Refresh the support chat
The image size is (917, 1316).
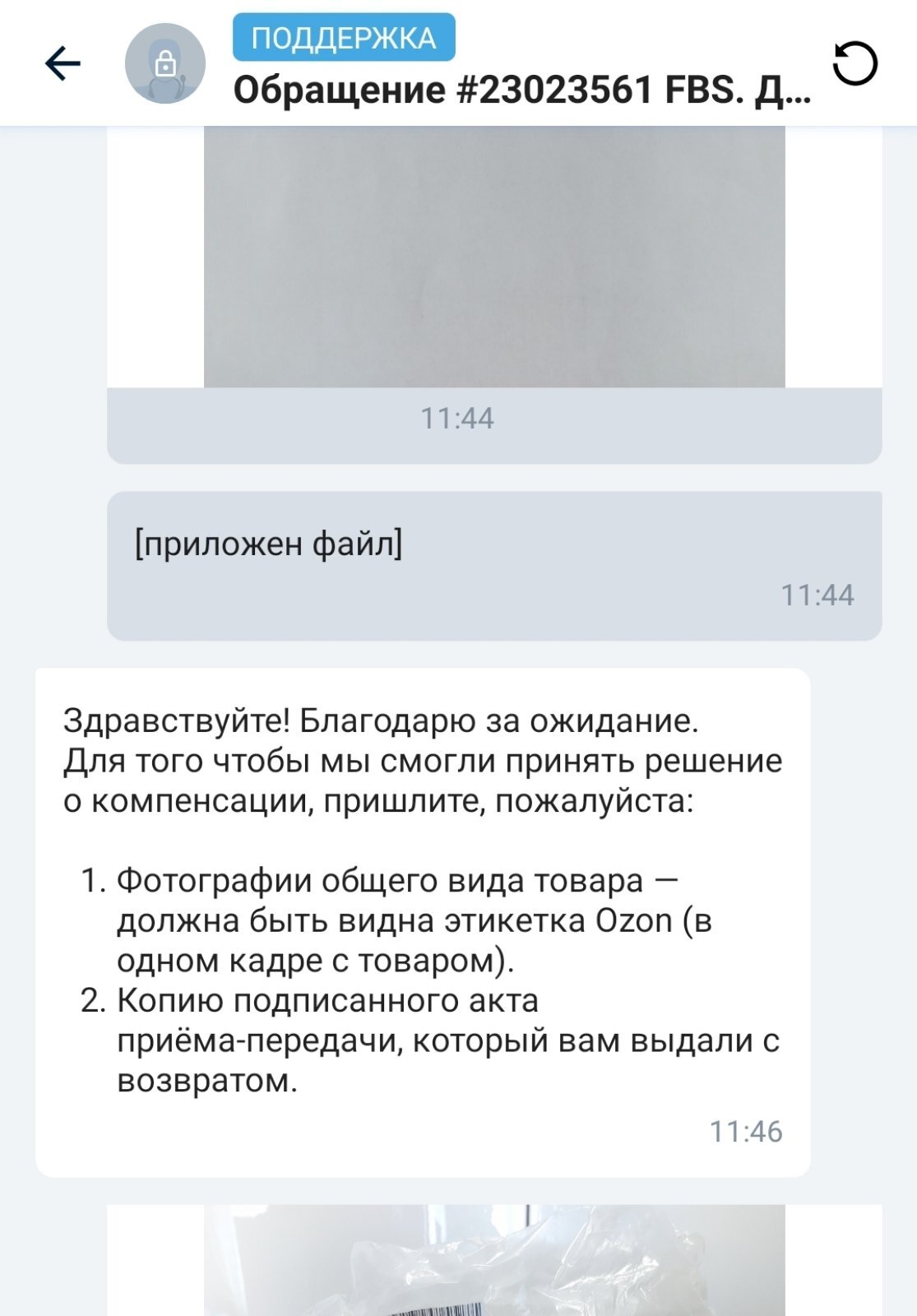[x=855, y=63]
